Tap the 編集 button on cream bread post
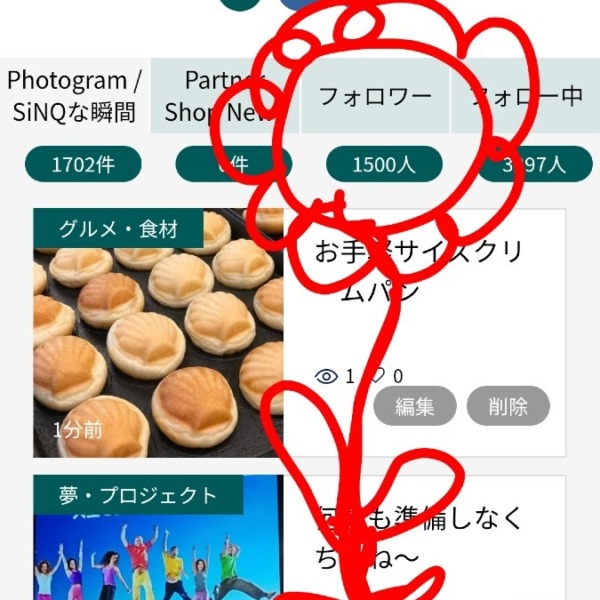 (414, 406)
